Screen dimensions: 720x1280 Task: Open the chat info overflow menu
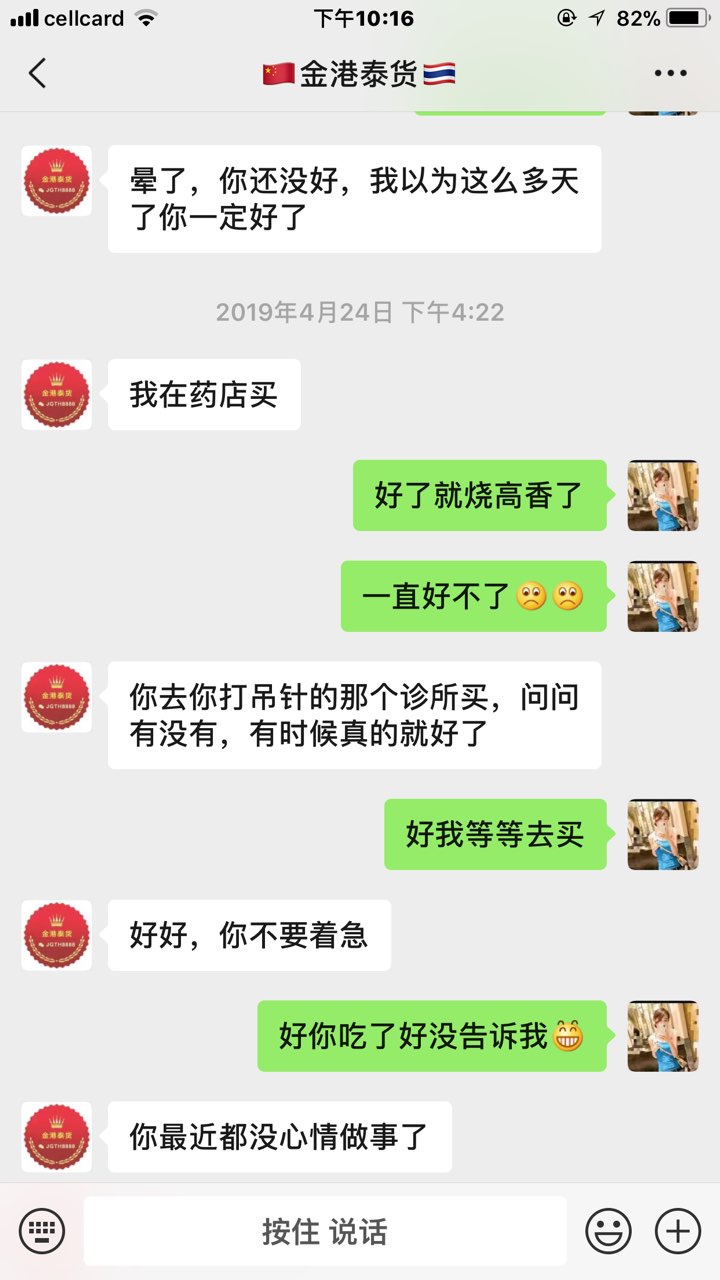670,74
